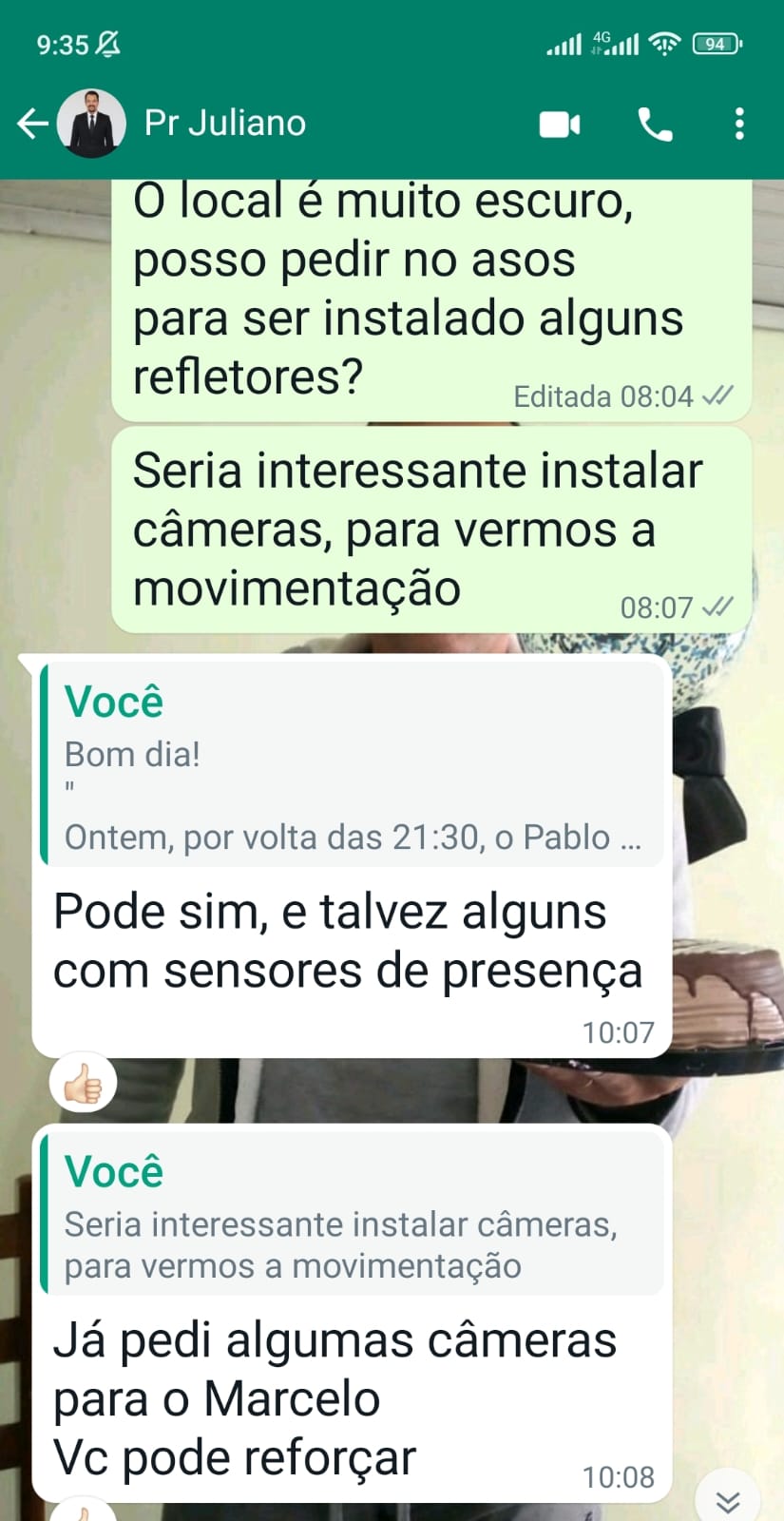This screenshot has width=784, height=1521.
Task: View the thumbs-up reaction under the 10:07 message
Action: (x=84, y=1084)
